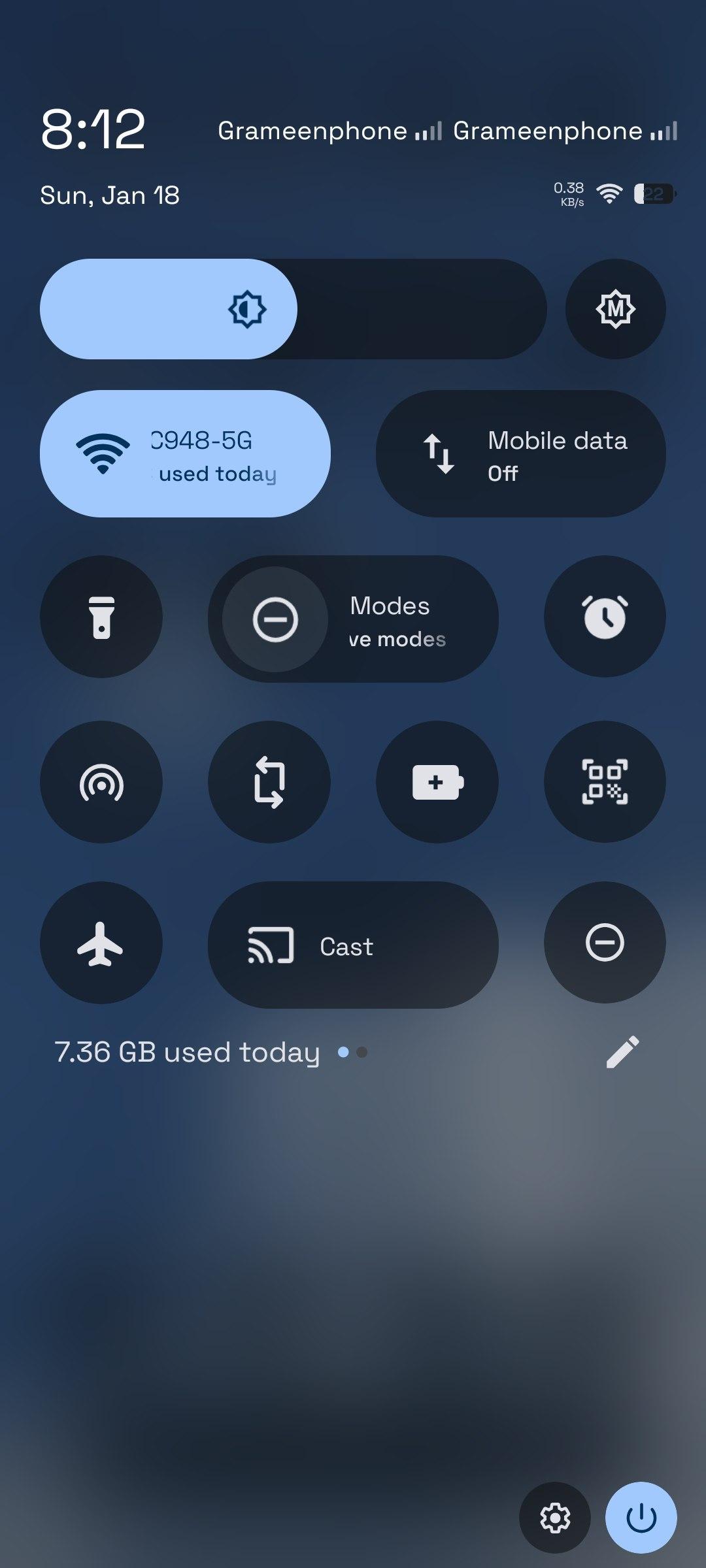Turn on the flashlight
The height and width of the screenshot is (1568, 706).
click(x=101, y=617)
